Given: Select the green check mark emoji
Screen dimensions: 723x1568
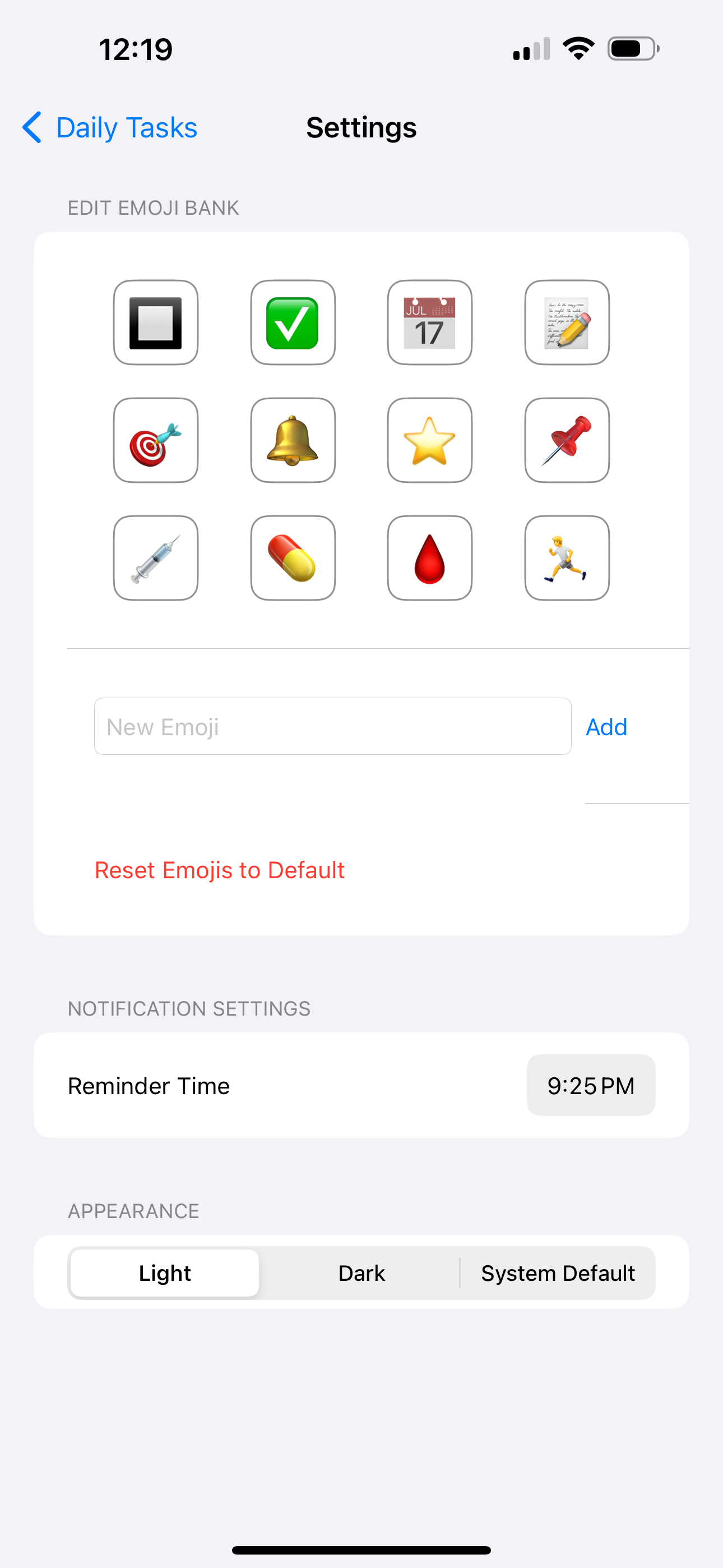Looking at the screenshot, I should 293,322.
